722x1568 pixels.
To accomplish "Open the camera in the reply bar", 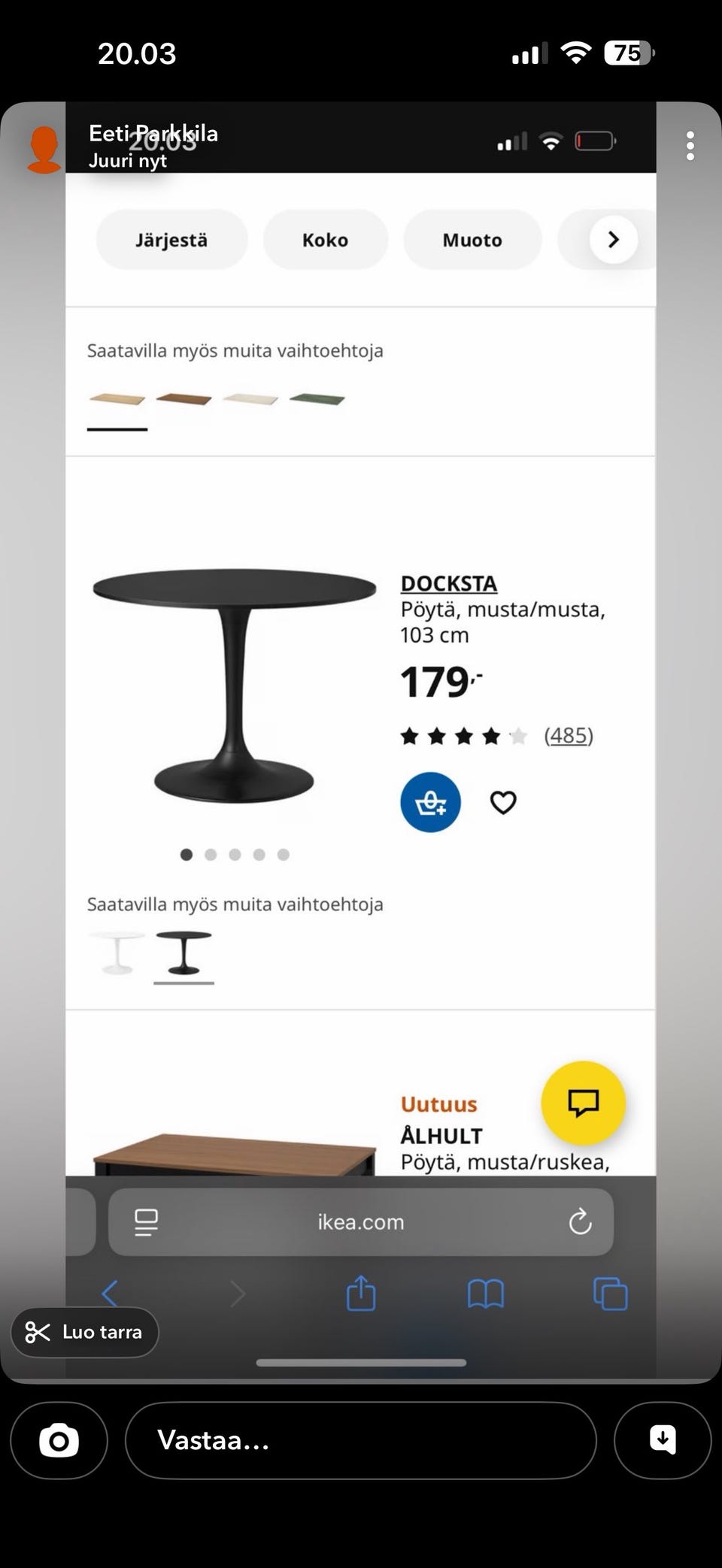I will pos(59,1441).
